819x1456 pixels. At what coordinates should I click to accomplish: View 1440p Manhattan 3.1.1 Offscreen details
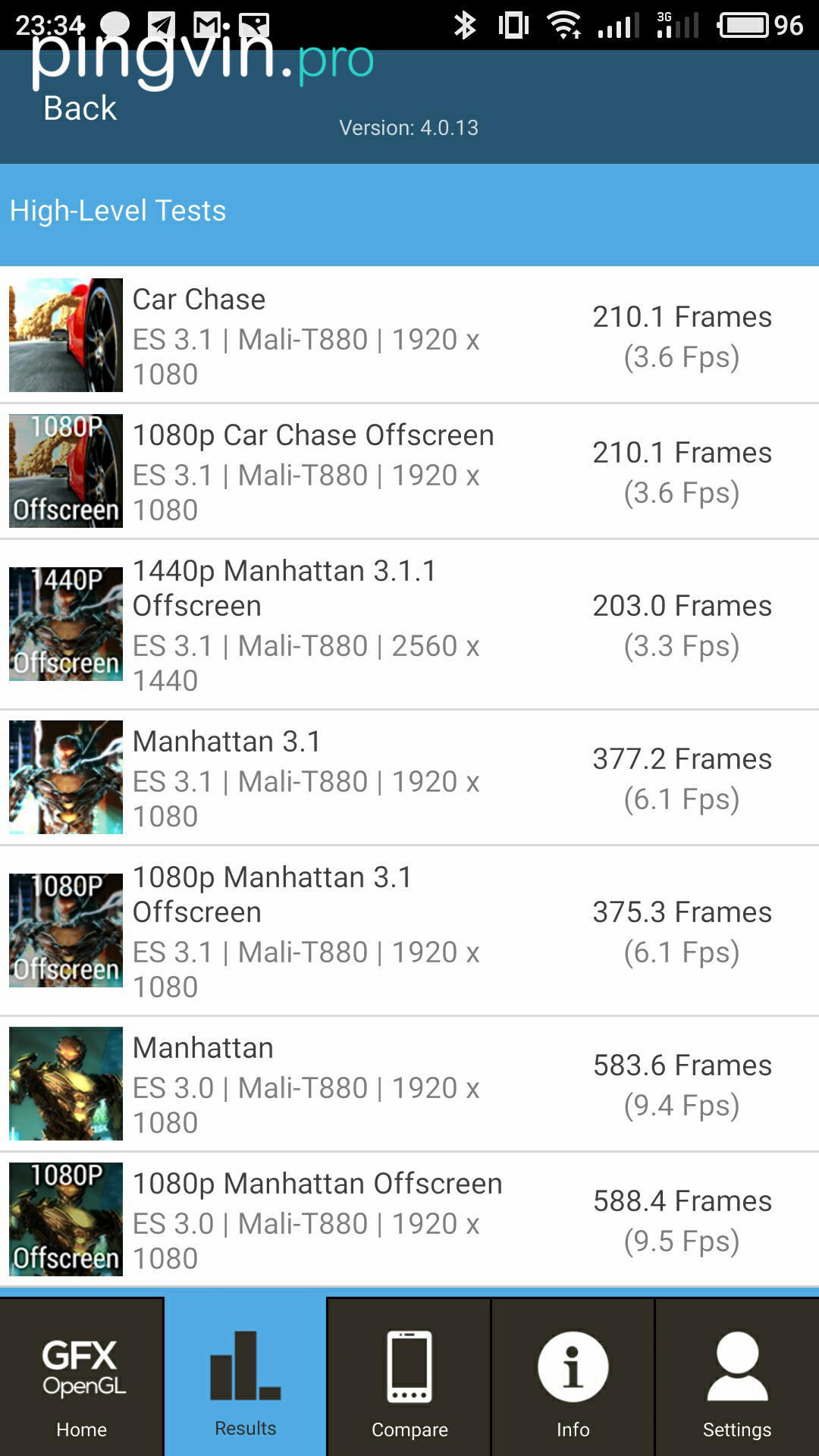pyautogui.click(x=409, y=624)
